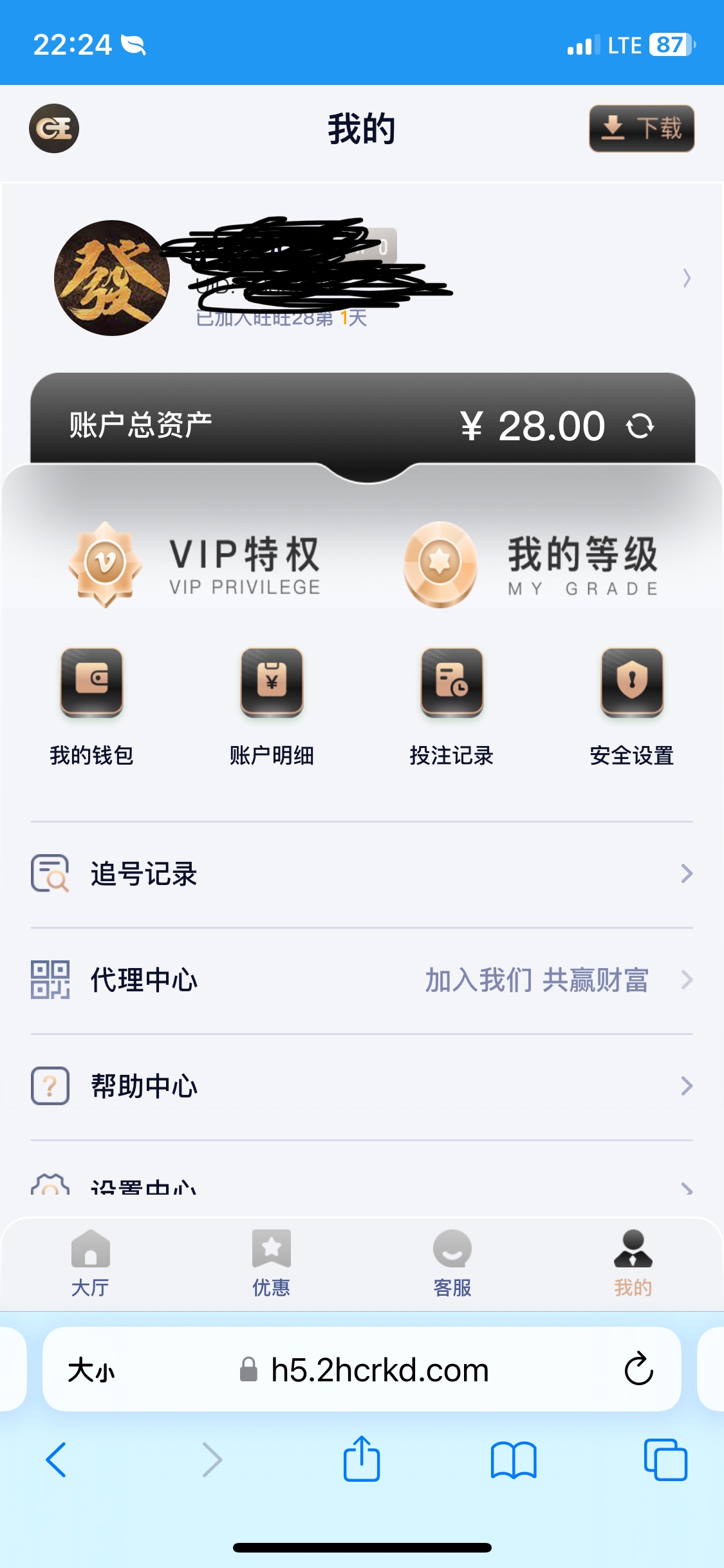Switch to the 大厅 tab
724x1568 pixels.
pyautogui.click(x=91, y=1263)
